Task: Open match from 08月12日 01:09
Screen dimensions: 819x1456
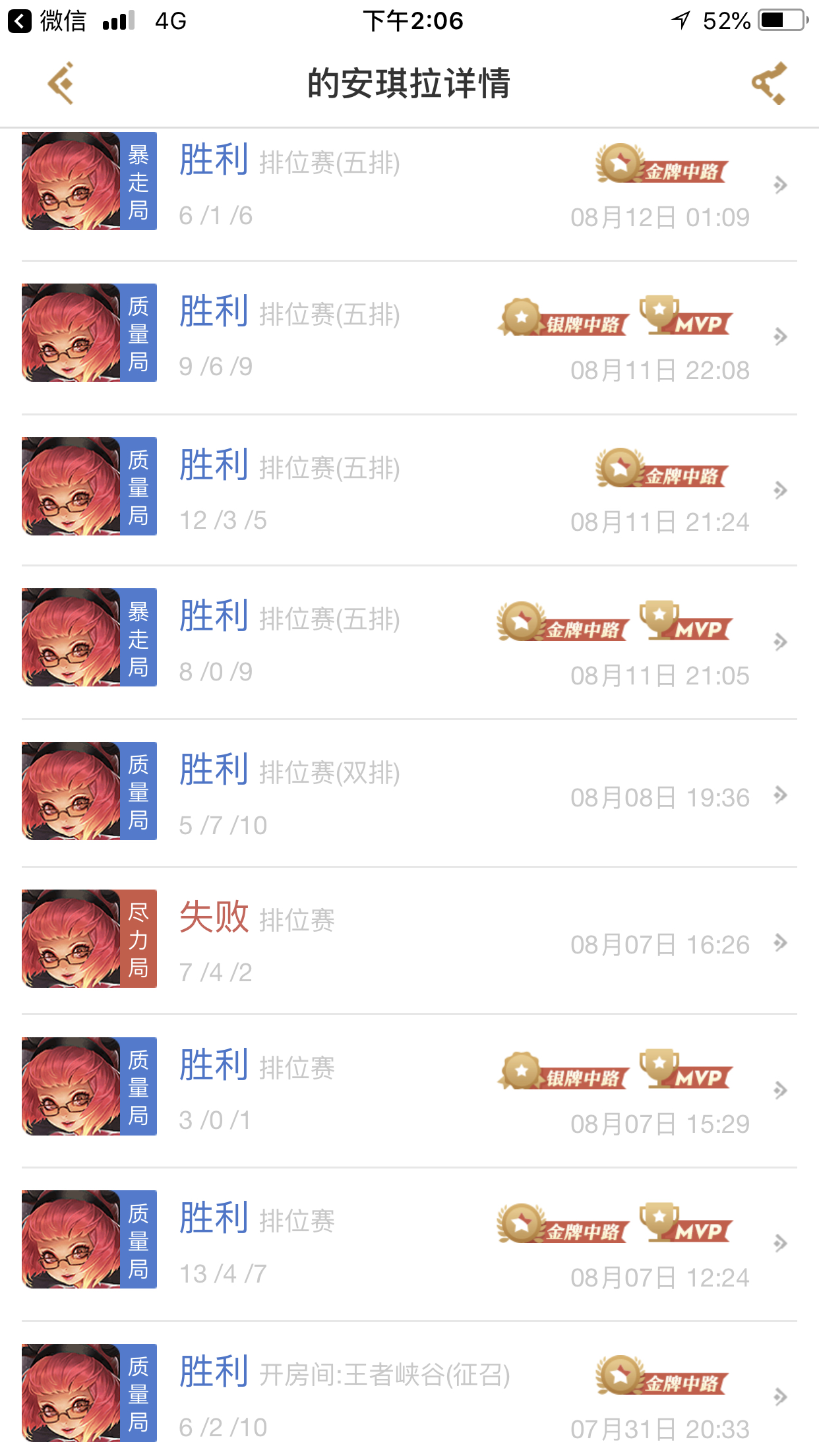Action: coord(409,185)
